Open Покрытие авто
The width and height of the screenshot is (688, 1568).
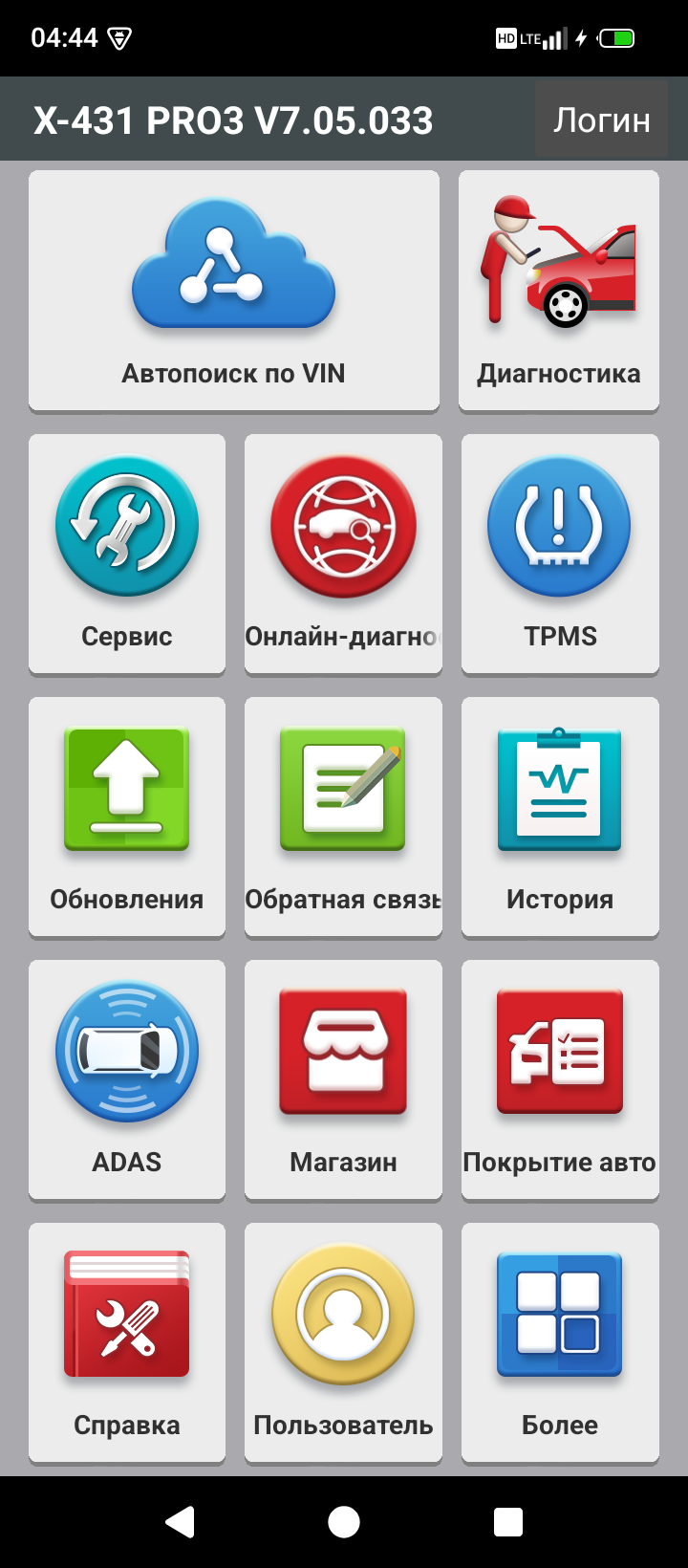click(560, 1080)
